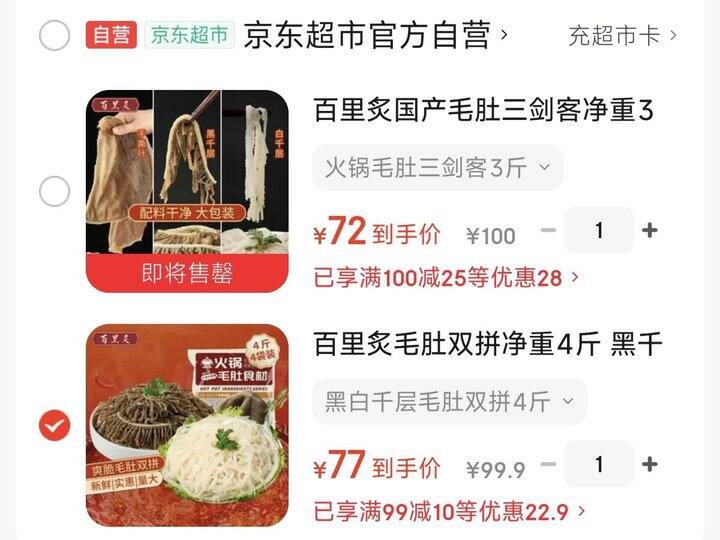The image size is (720, 540).
Task: Change the 黑白千层毛肚双拼4斤 spec option
Action: coord(449,402)
